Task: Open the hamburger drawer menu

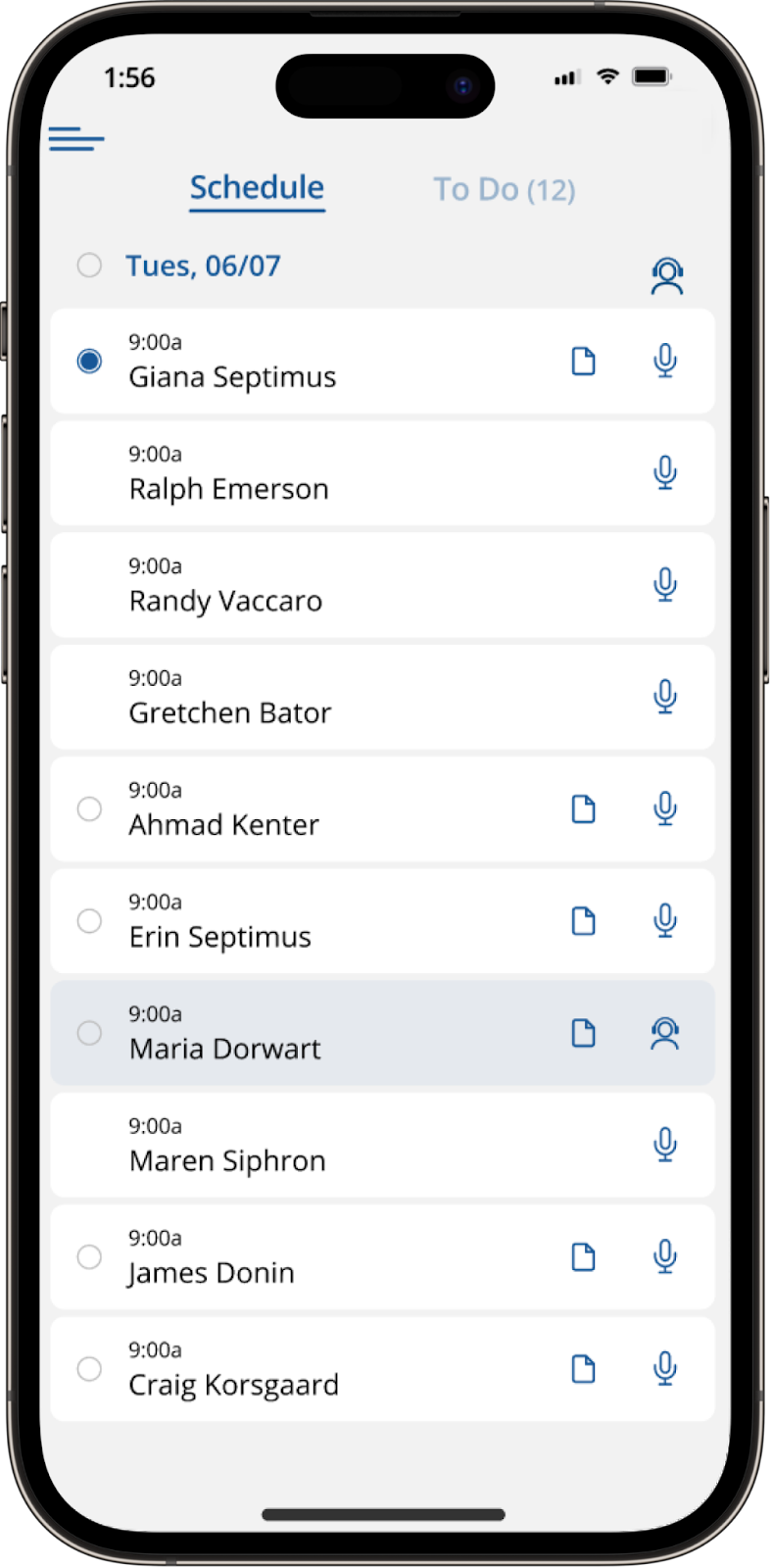Action: 76,138
